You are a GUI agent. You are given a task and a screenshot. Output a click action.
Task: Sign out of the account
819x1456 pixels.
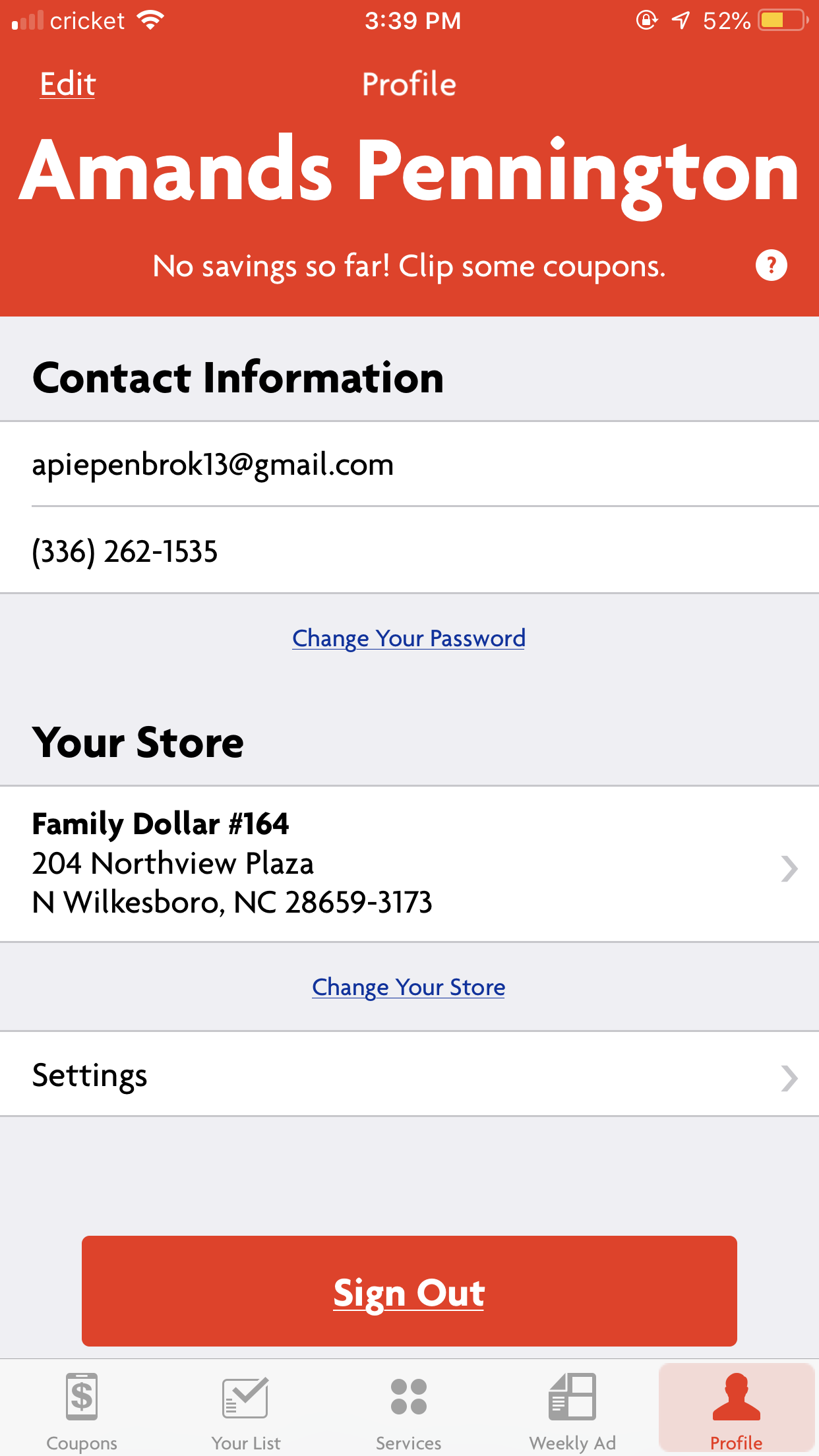click(409, 1291)
